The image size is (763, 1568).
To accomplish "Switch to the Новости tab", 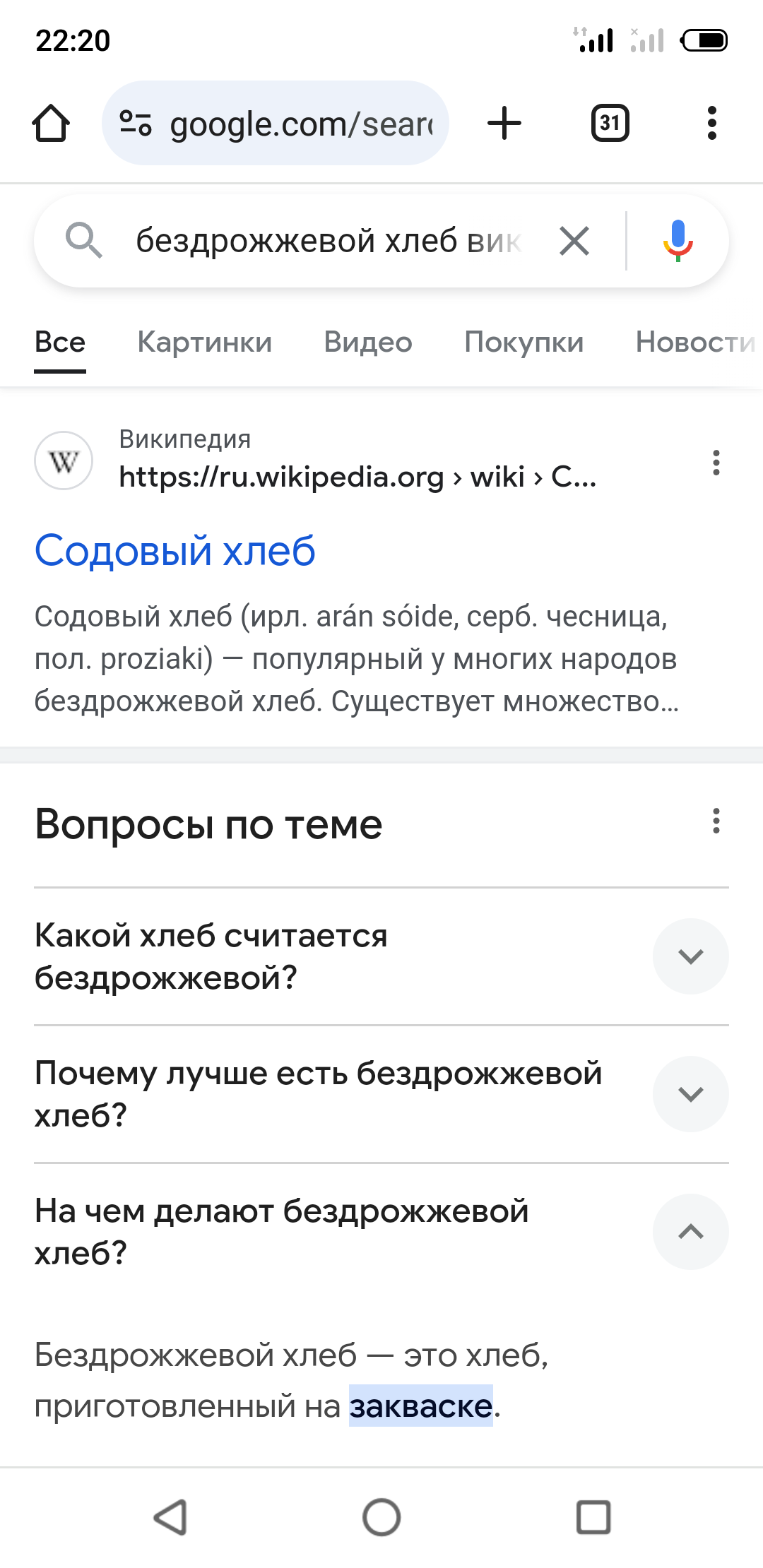I will [696, 342].
